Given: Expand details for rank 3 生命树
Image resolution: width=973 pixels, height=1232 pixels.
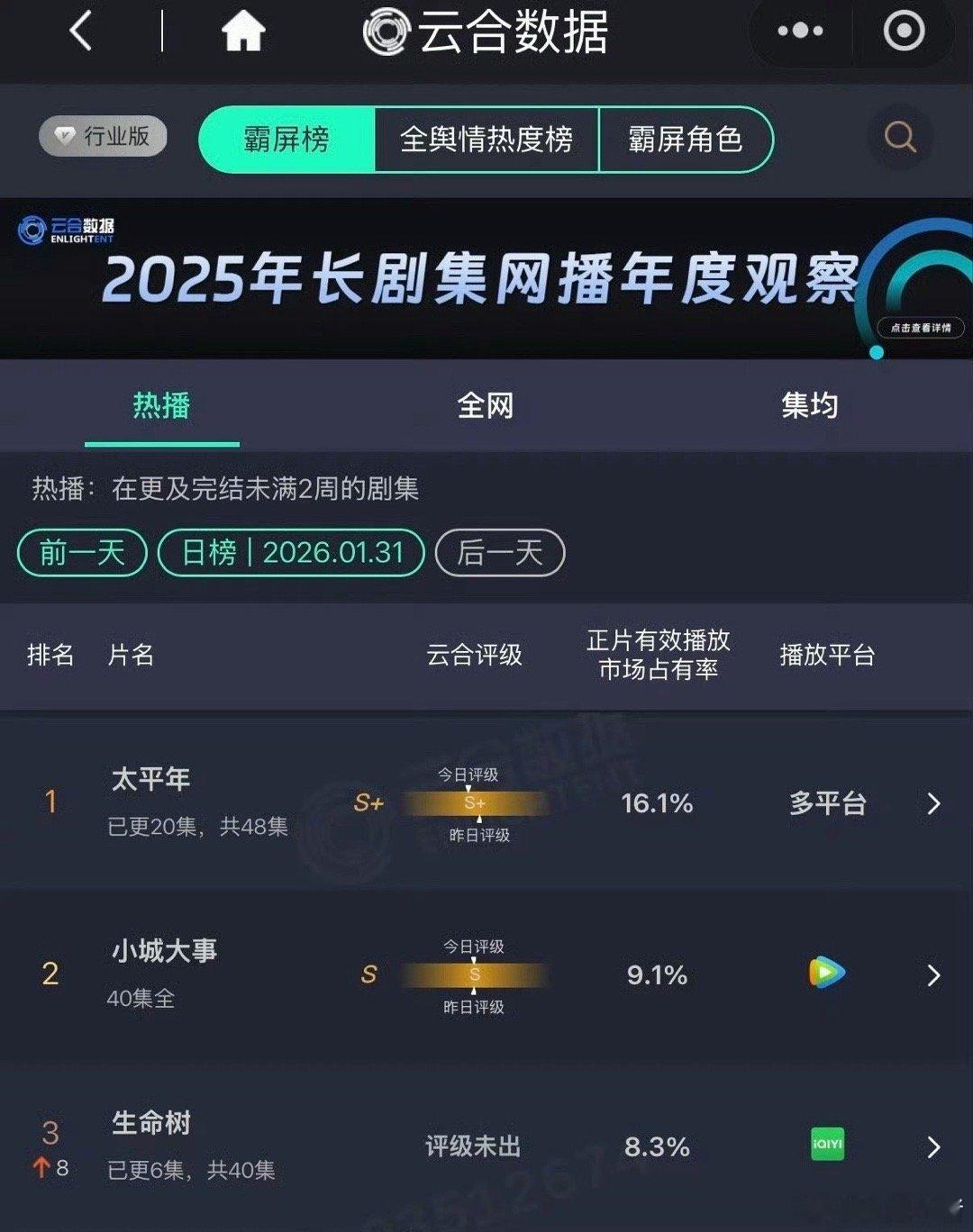Looking at the screenshot, I should pos(934,1147).
